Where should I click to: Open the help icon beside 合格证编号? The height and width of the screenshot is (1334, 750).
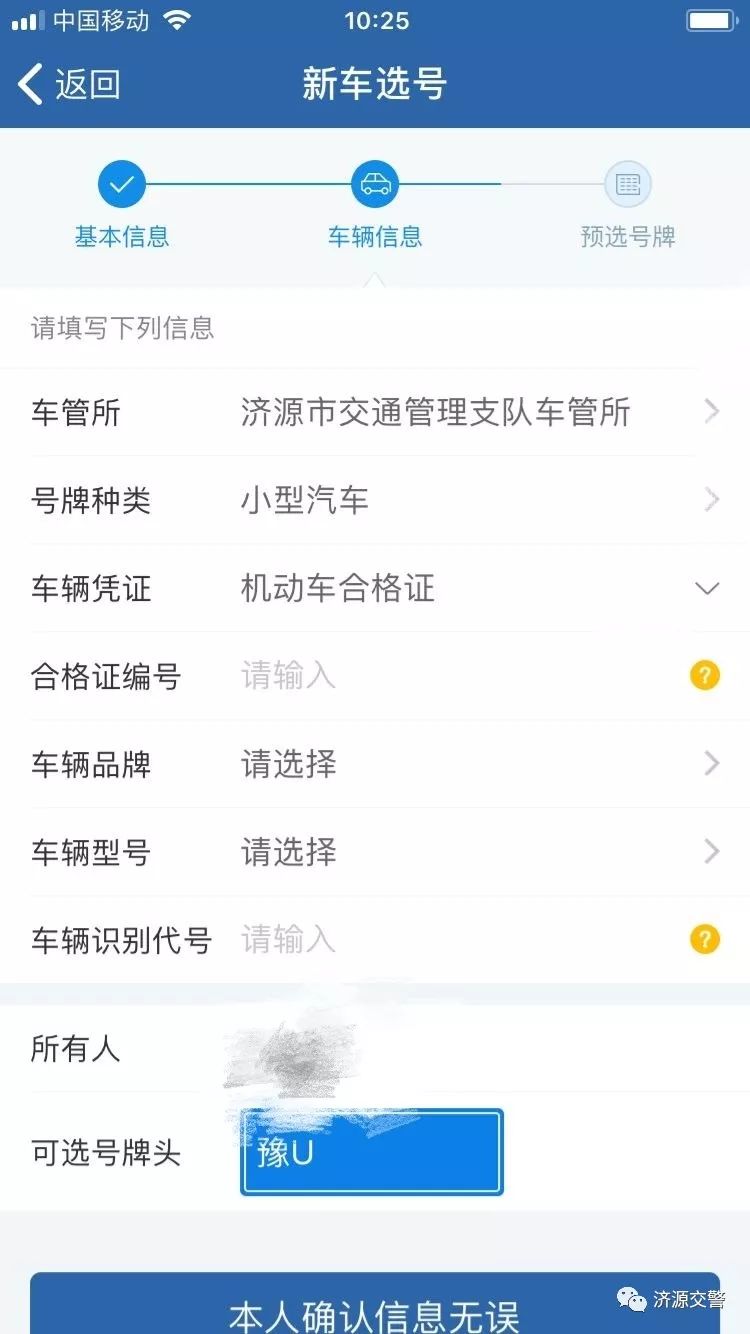(705, 676)
